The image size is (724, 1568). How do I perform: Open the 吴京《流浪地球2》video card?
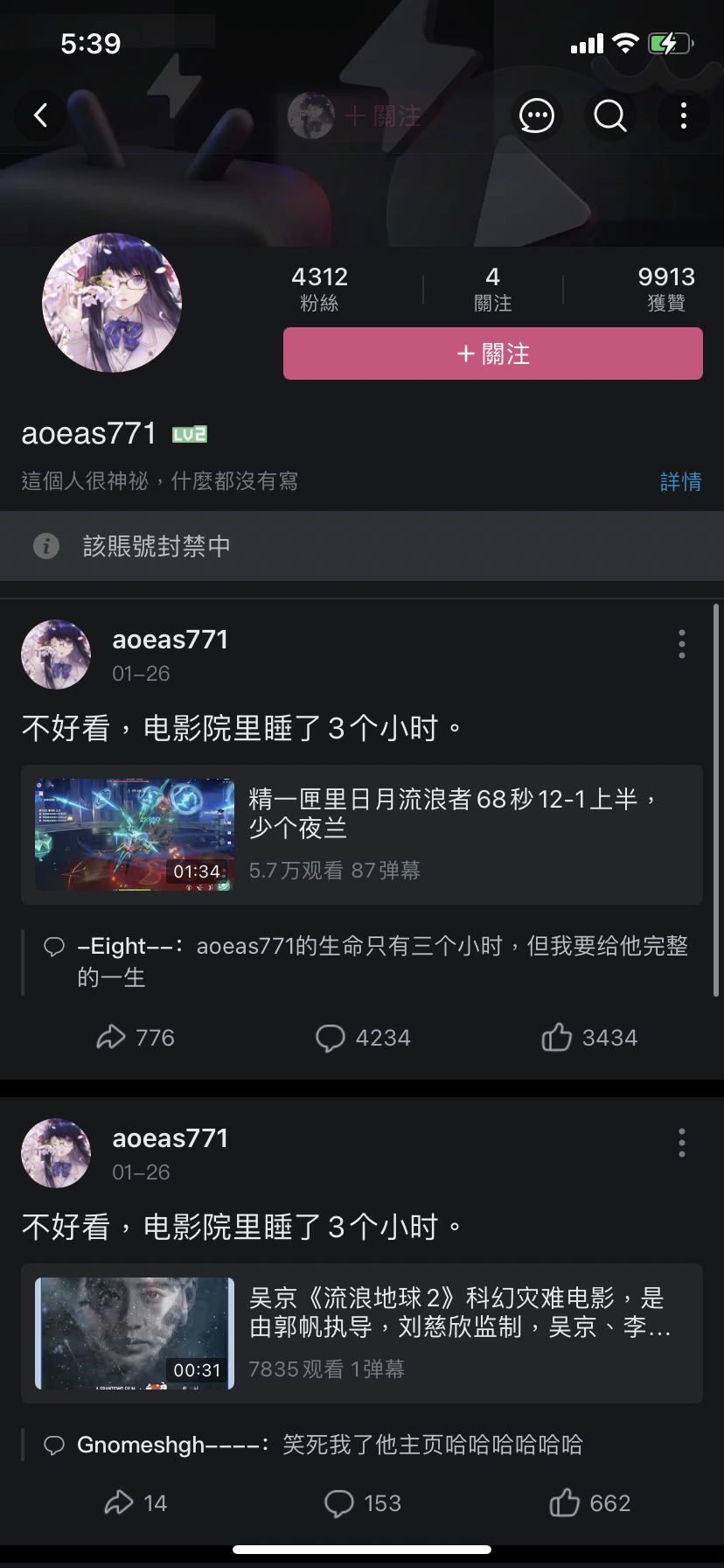[362, 1333]
